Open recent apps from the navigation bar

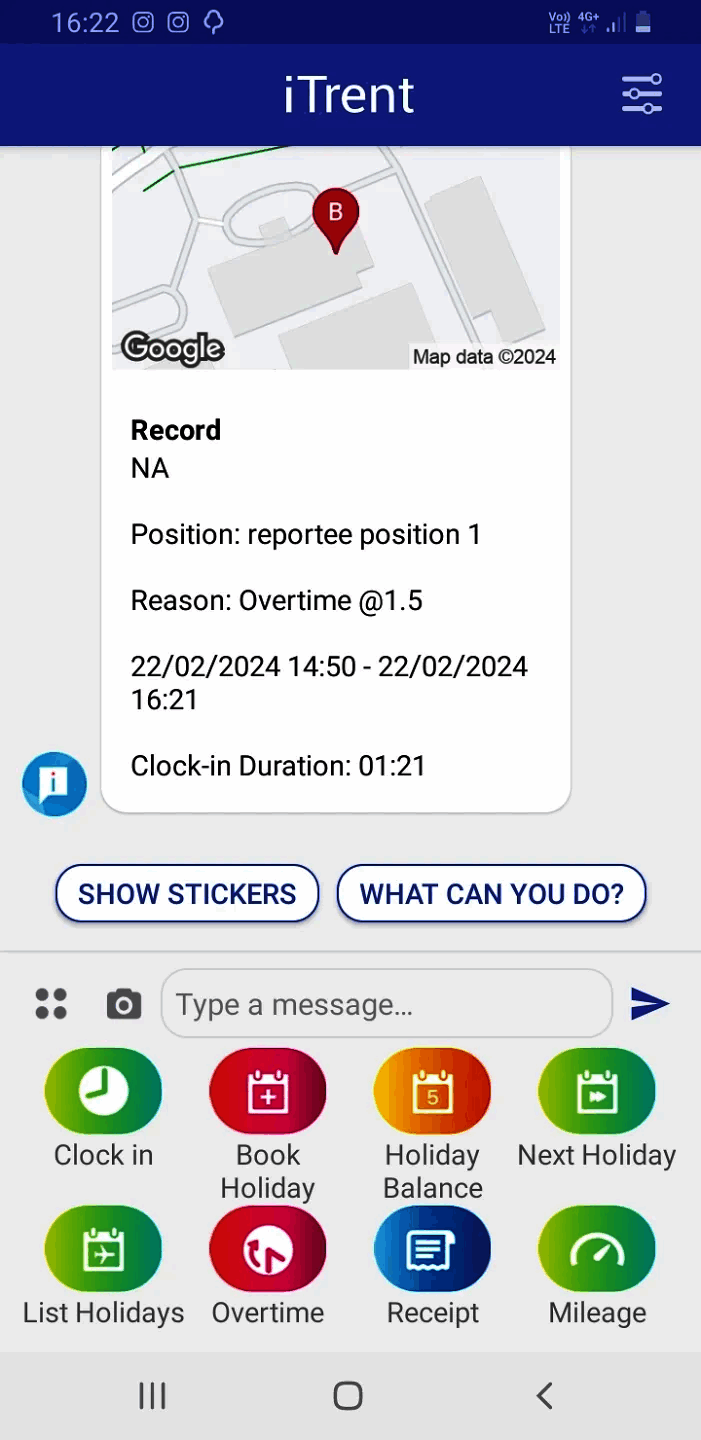152,1395
